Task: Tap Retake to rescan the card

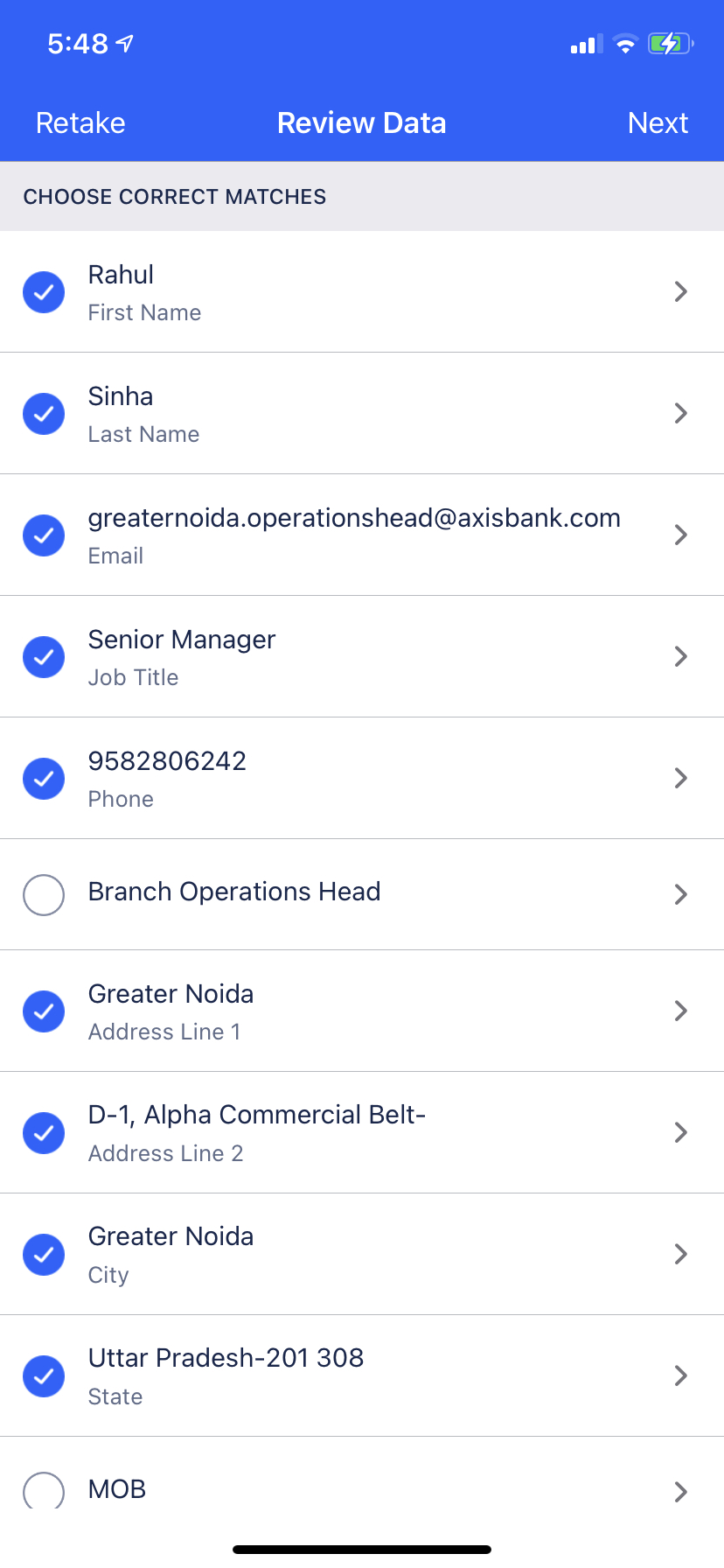Action: pyautogui.click(x=80, y=122)
